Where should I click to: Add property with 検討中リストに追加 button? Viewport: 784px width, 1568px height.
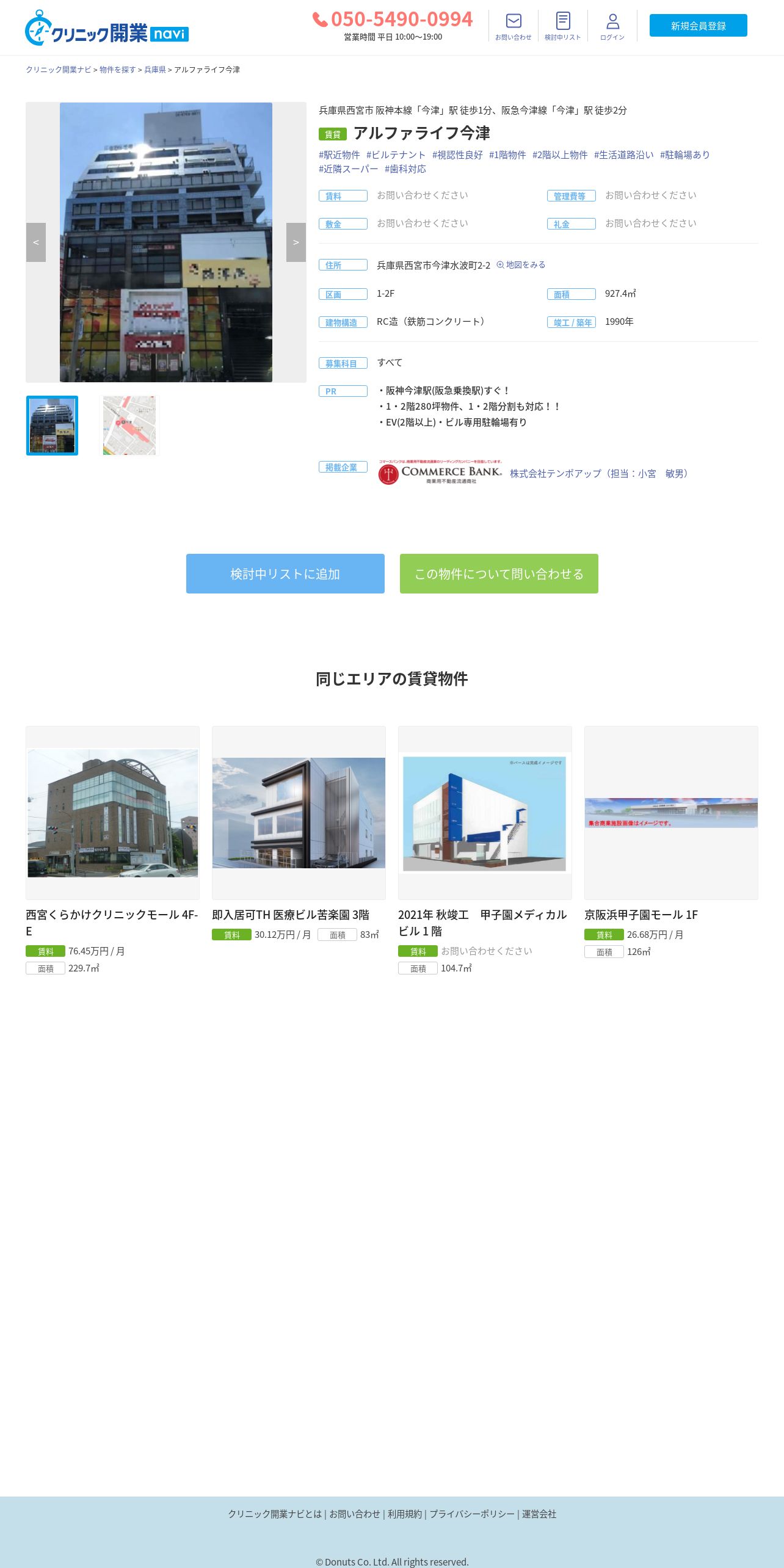point(285,574)
